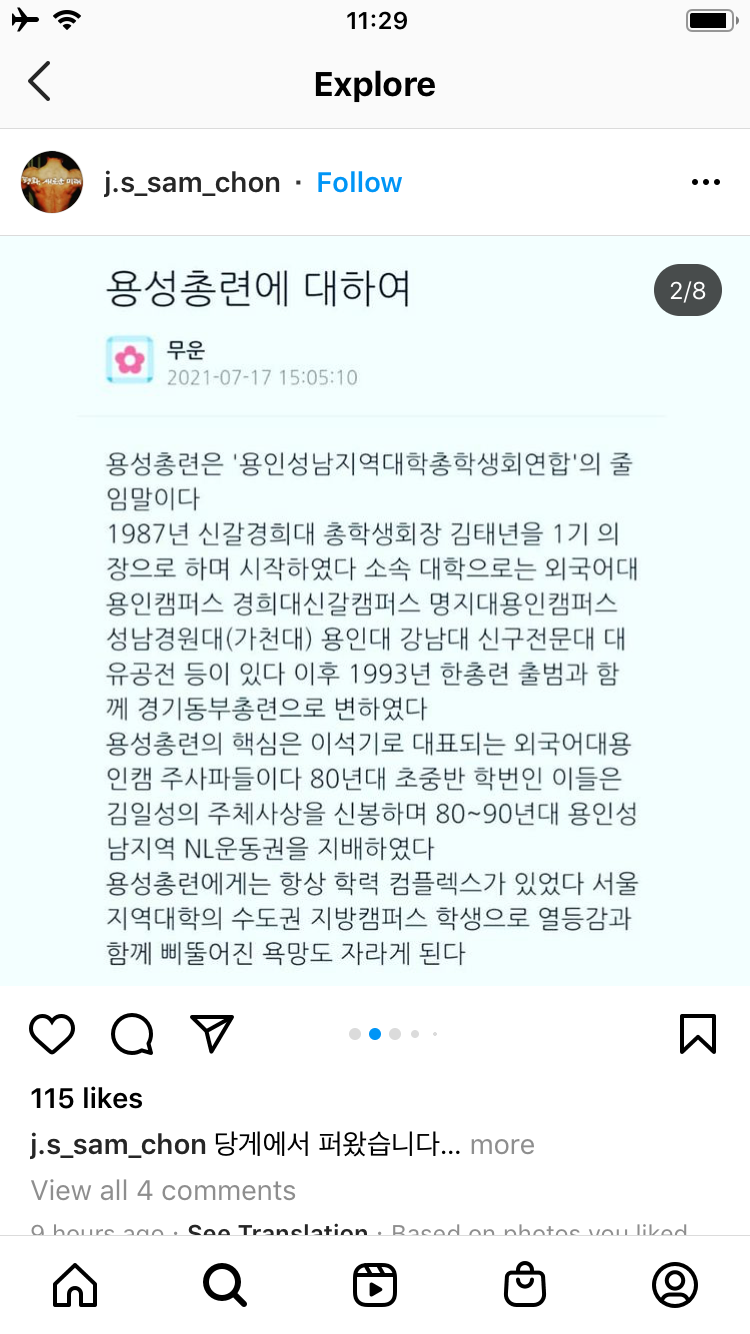Viewport: 750px width, 1334px height.
Task: Open j.s_sam_chon profile picture
Action: [52, 182]
